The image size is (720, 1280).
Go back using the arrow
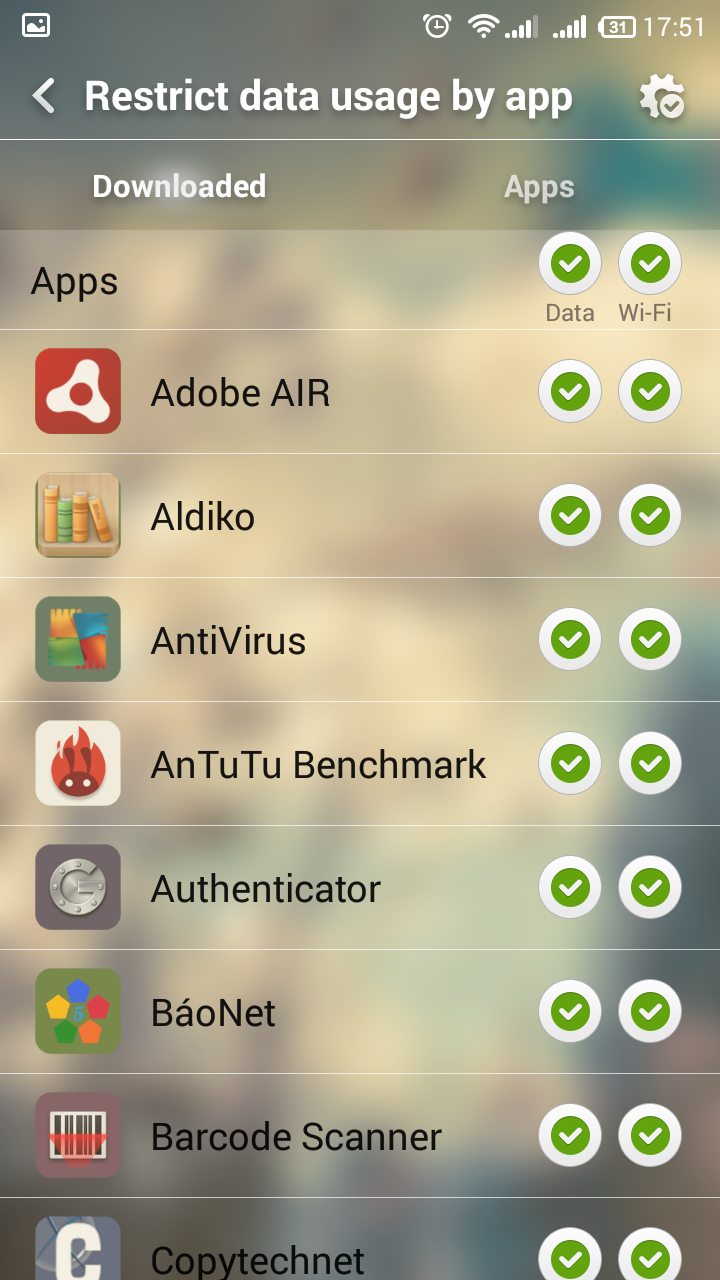click(44, 97)
